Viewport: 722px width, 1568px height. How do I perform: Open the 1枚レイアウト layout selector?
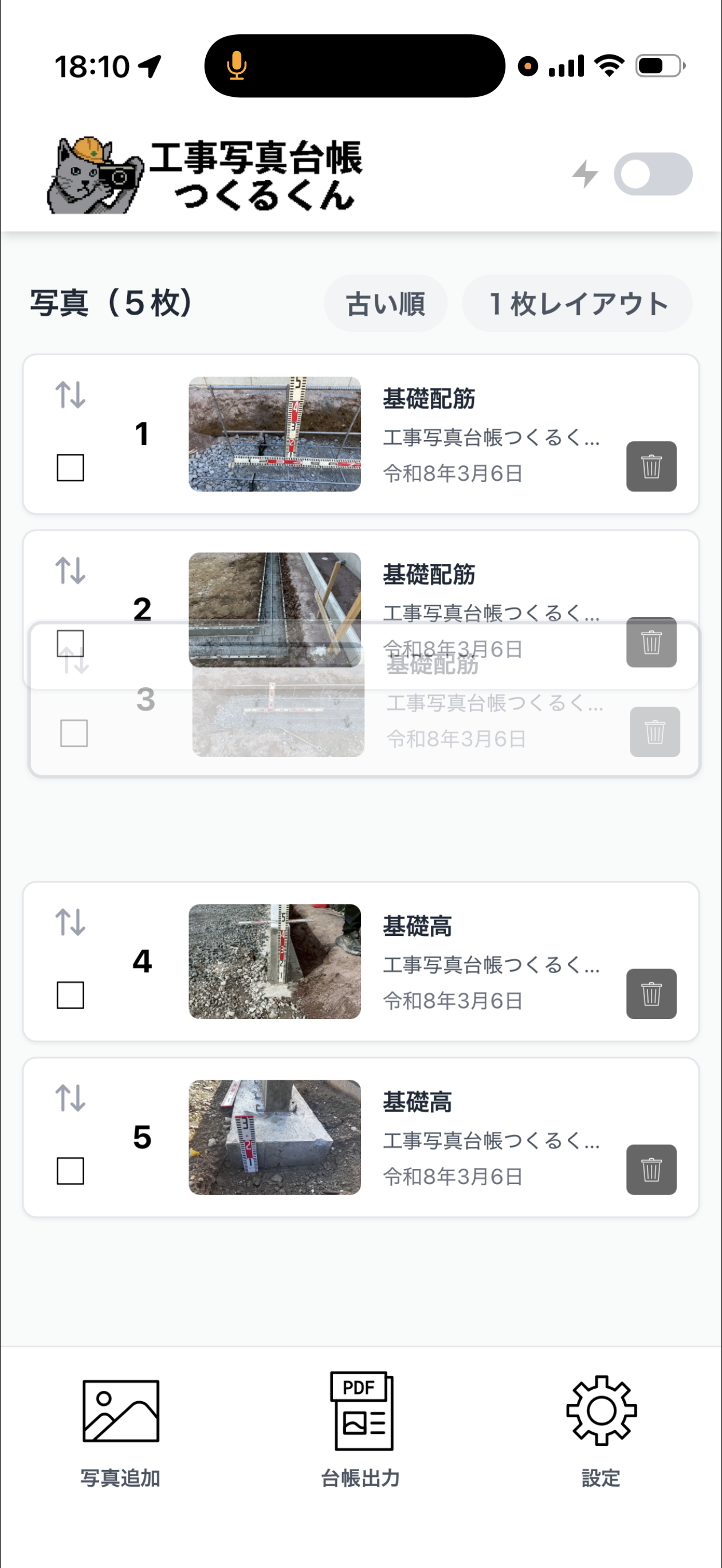click(x=578, y=303)
